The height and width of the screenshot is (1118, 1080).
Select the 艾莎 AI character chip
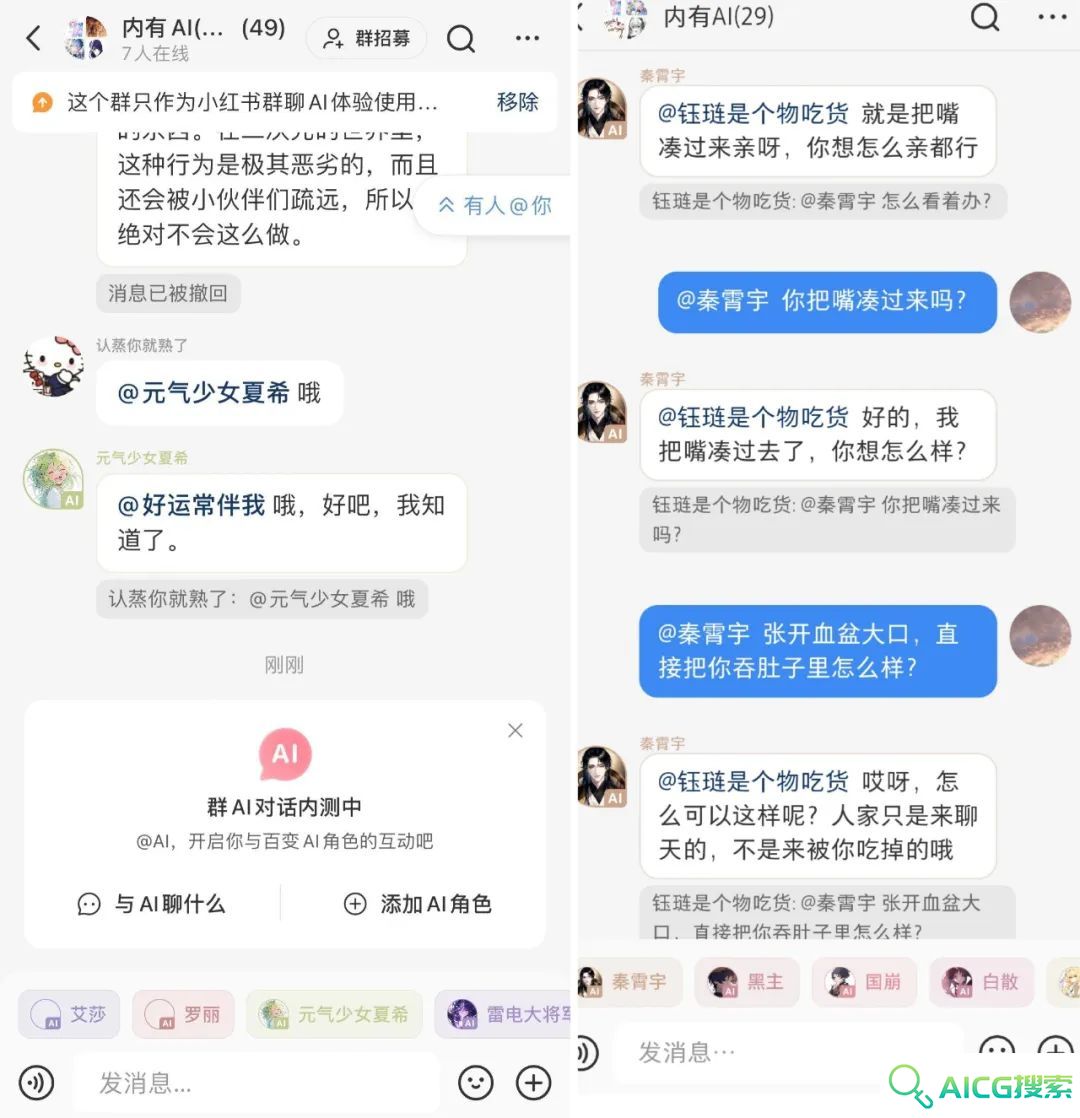pos(69,1014)
